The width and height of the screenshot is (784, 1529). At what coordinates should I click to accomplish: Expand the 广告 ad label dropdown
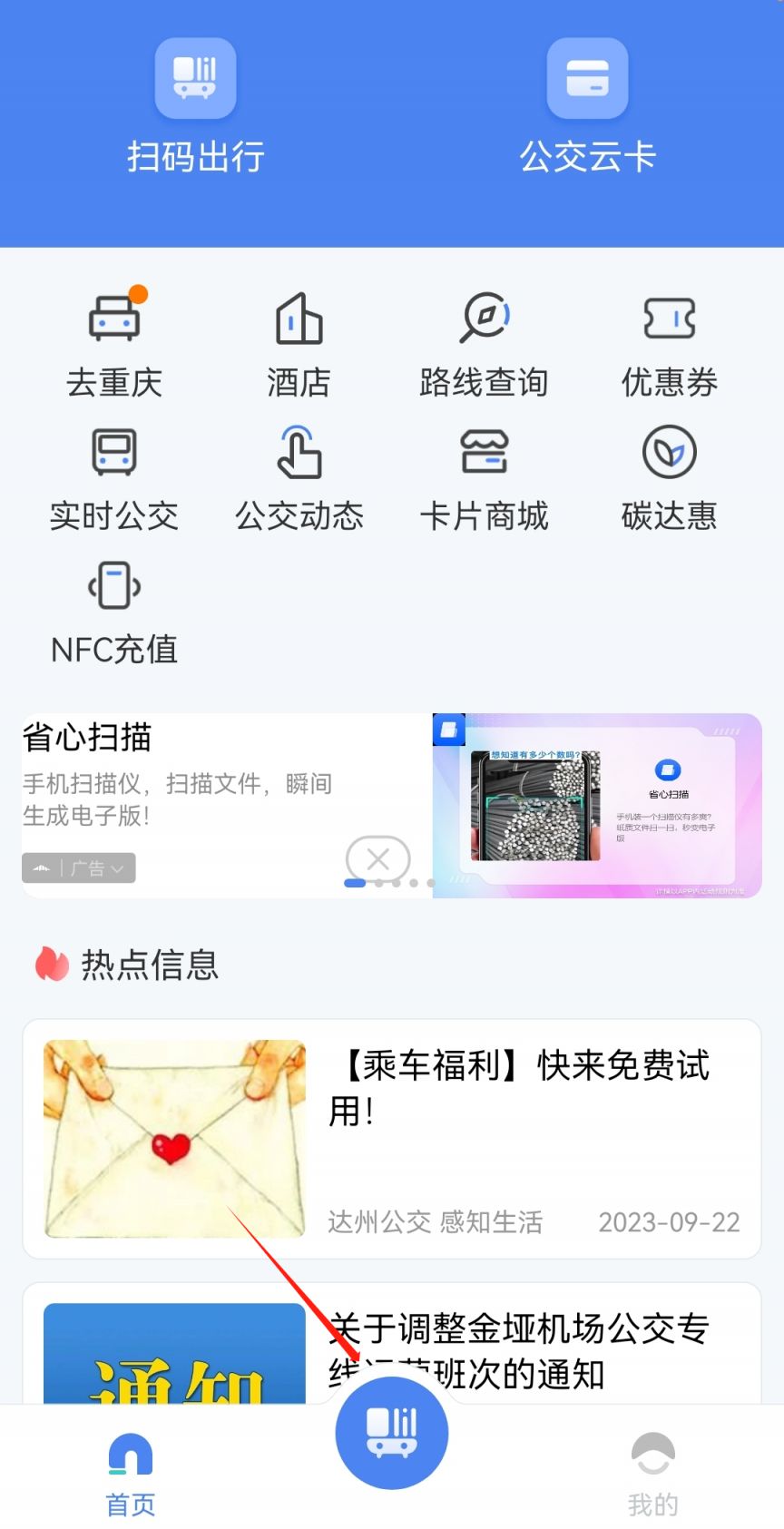(77, 867)
